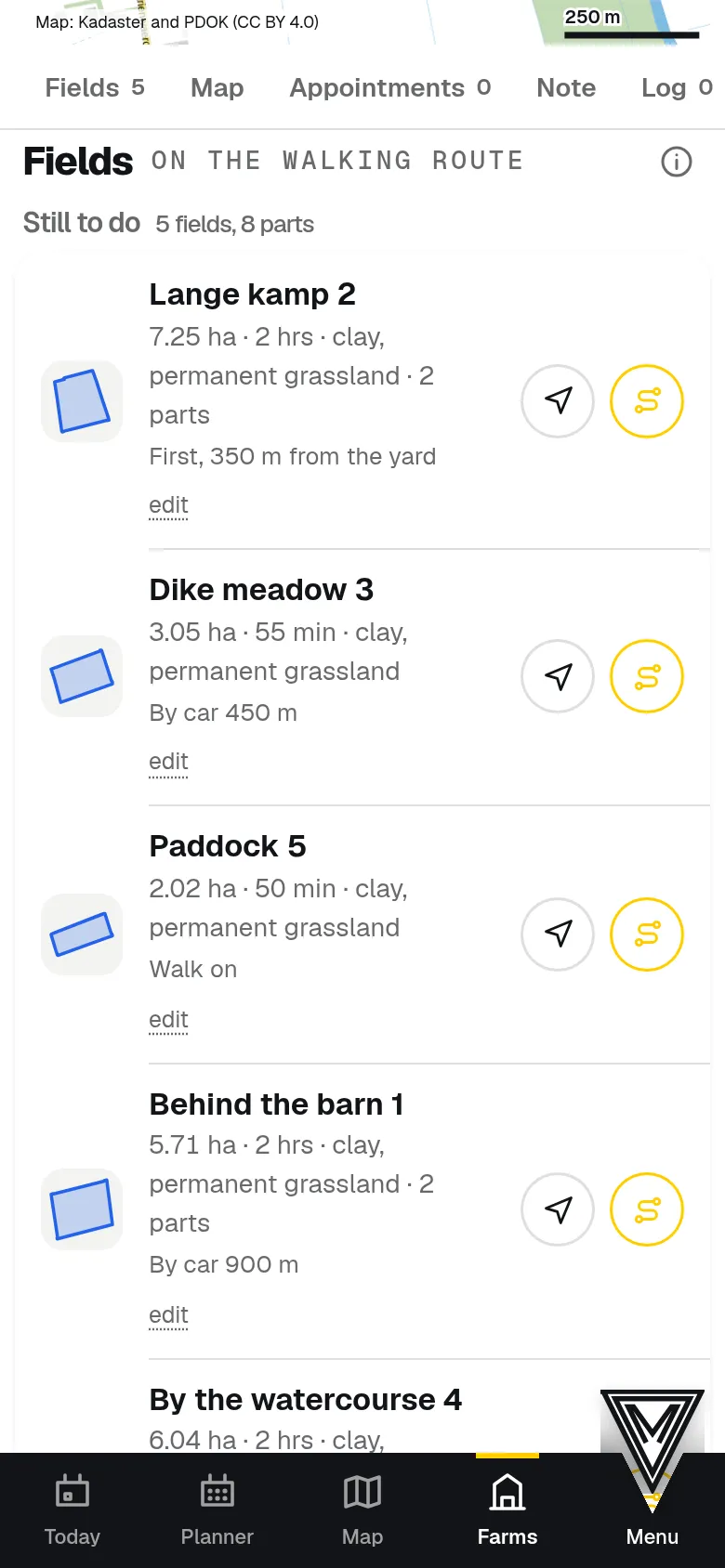
Task: Open the yellow route icon for Lange kamp 2
Action: [647, 401]
